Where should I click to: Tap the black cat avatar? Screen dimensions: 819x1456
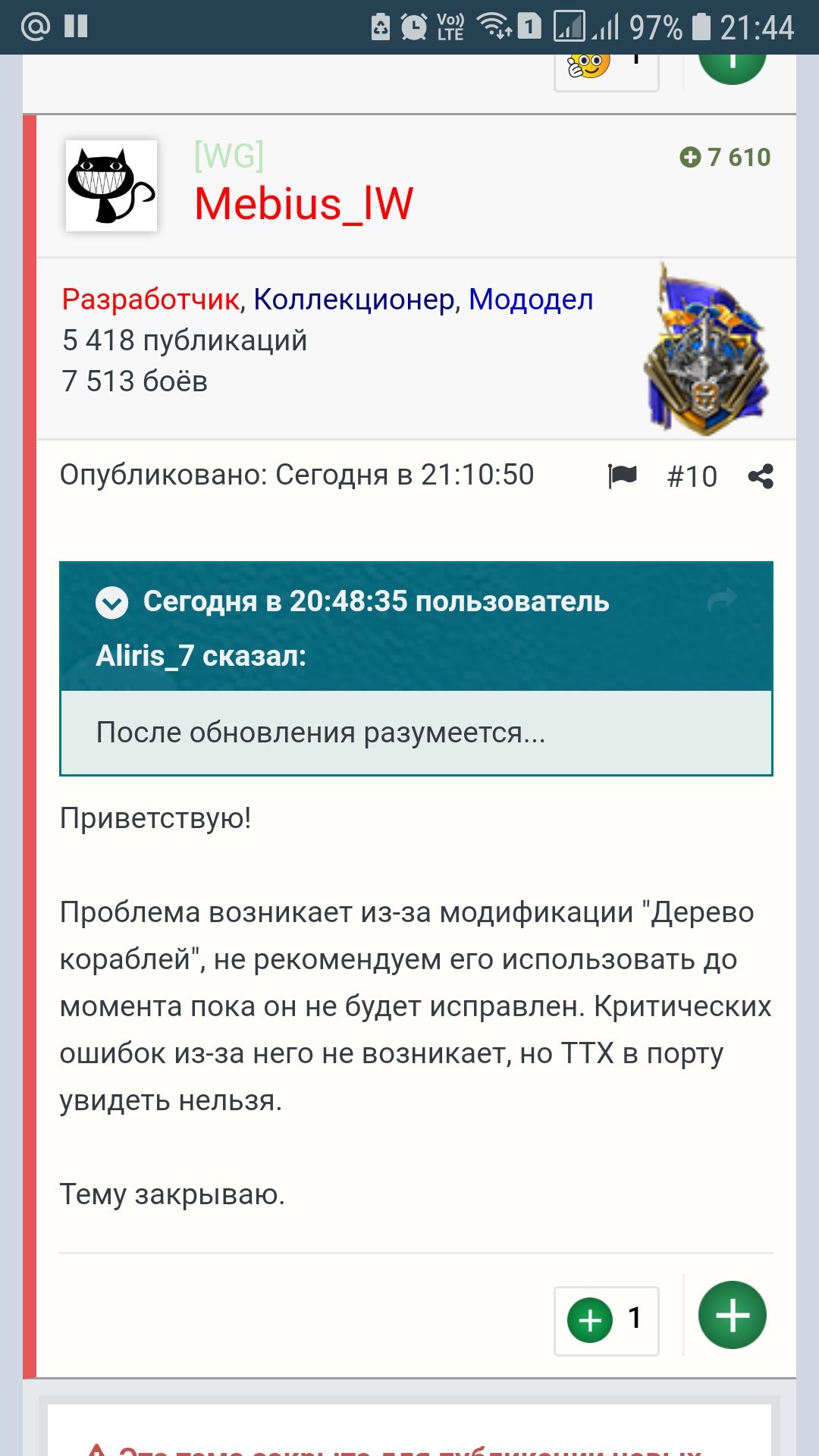pyautogui.click(x=111, y=186)
